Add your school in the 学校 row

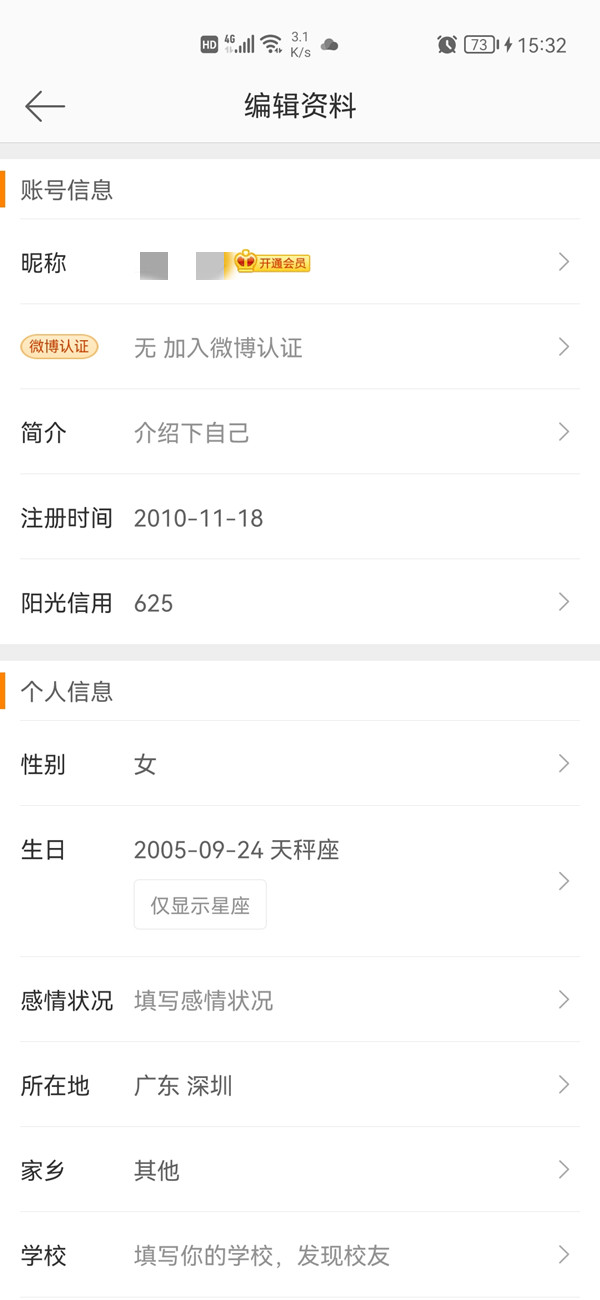(300, 1255)
